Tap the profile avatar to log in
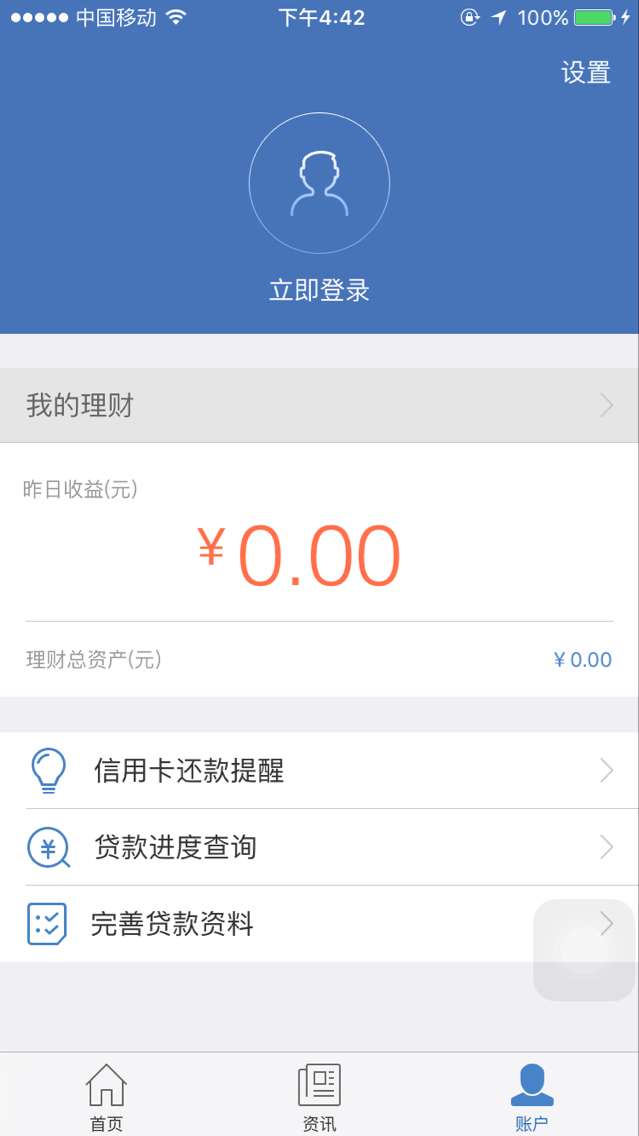This screenshot has width=639, height=1136. tap(320, 183)
